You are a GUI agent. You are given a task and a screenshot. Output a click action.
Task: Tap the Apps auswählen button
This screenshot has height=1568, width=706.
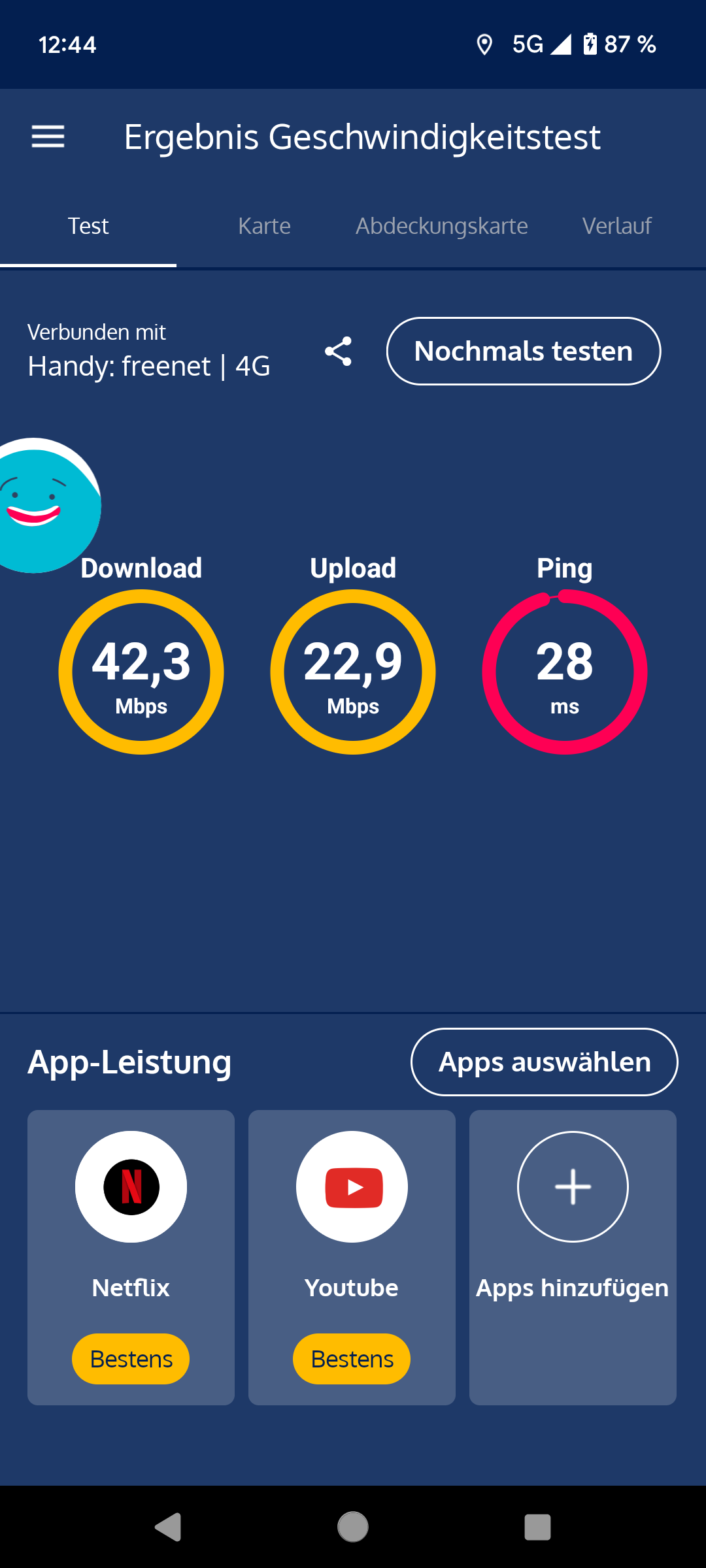(x=544, y=1062)
